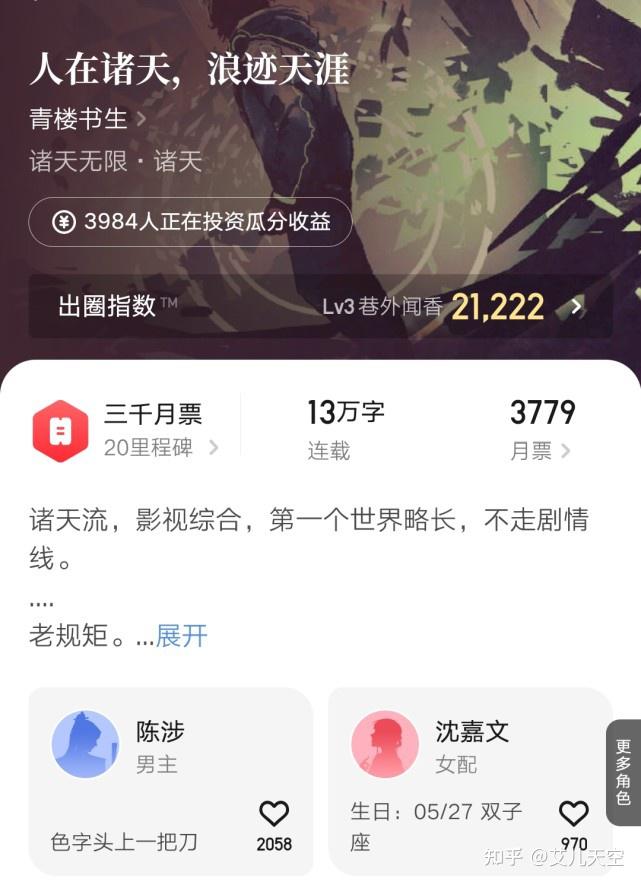The height and width of the screenshot is (885, 641).
Task: Open the 出圈指数 ranking row
Action: coord(320,306)
